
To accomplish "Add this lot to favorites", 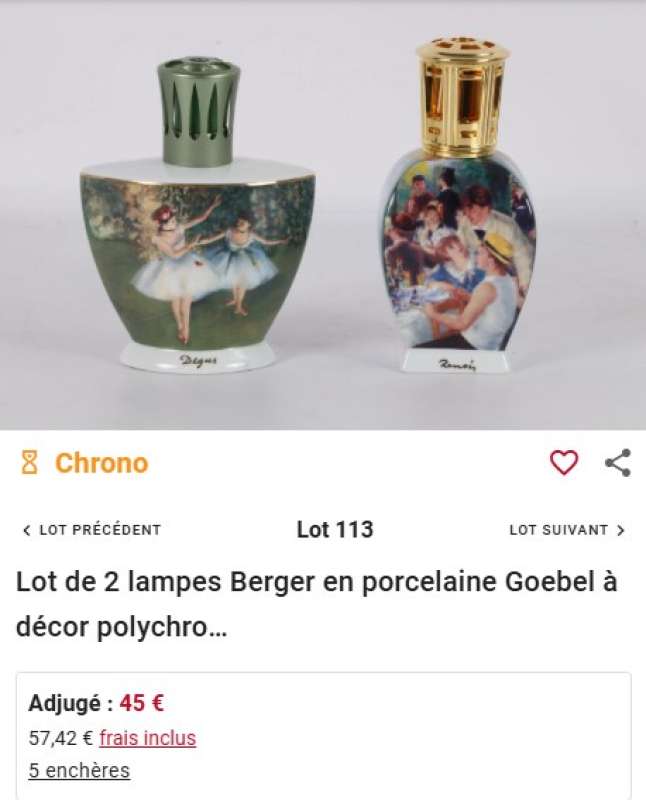I will click(x=564, y=463).
